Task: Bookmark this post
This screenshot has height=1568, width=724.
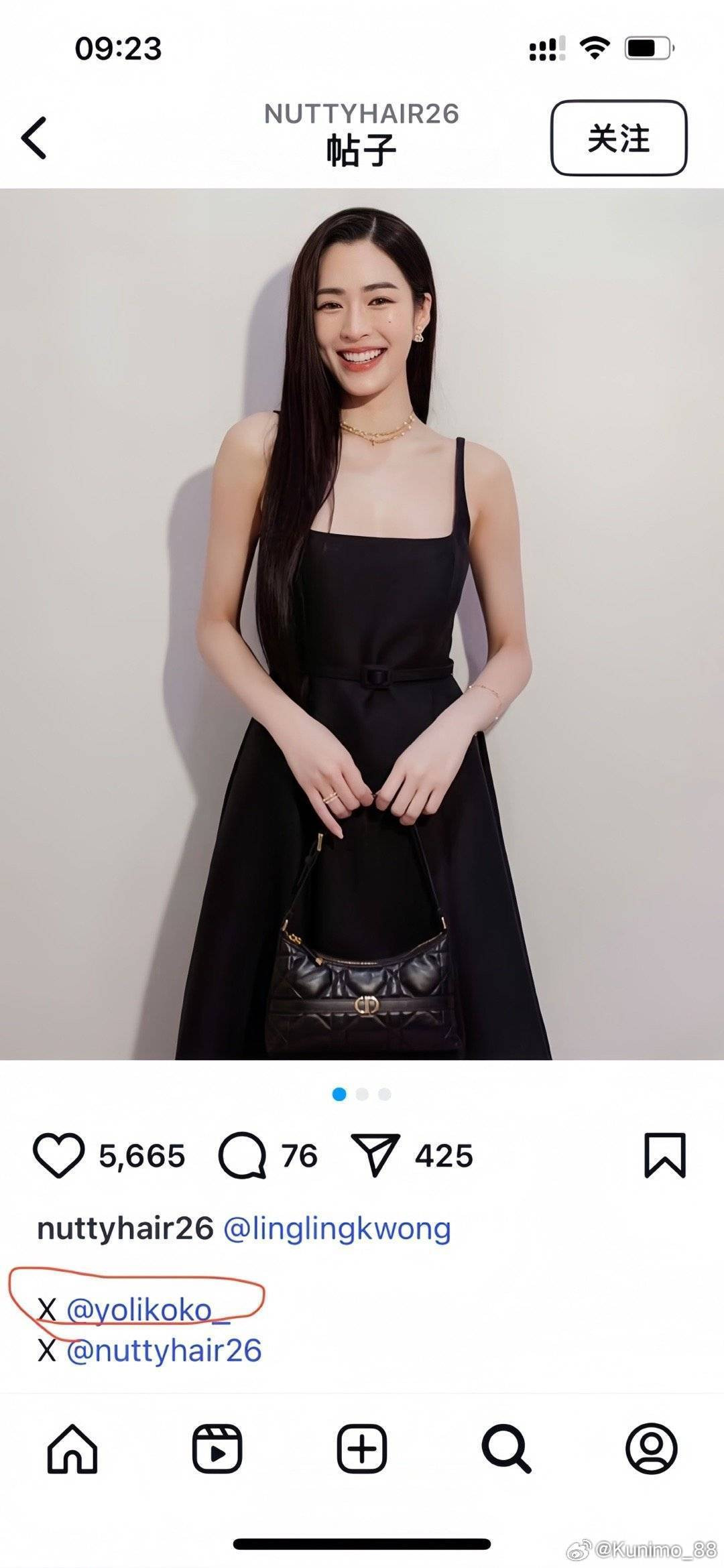Action: (664, 1155)
